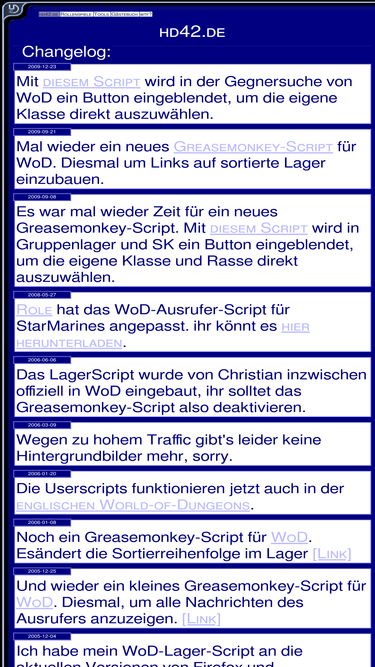Image resolution: width=375 pixels, height=667 pixels.
Task: Open the Gästebuch navigation item
Action: coord(125,14)
